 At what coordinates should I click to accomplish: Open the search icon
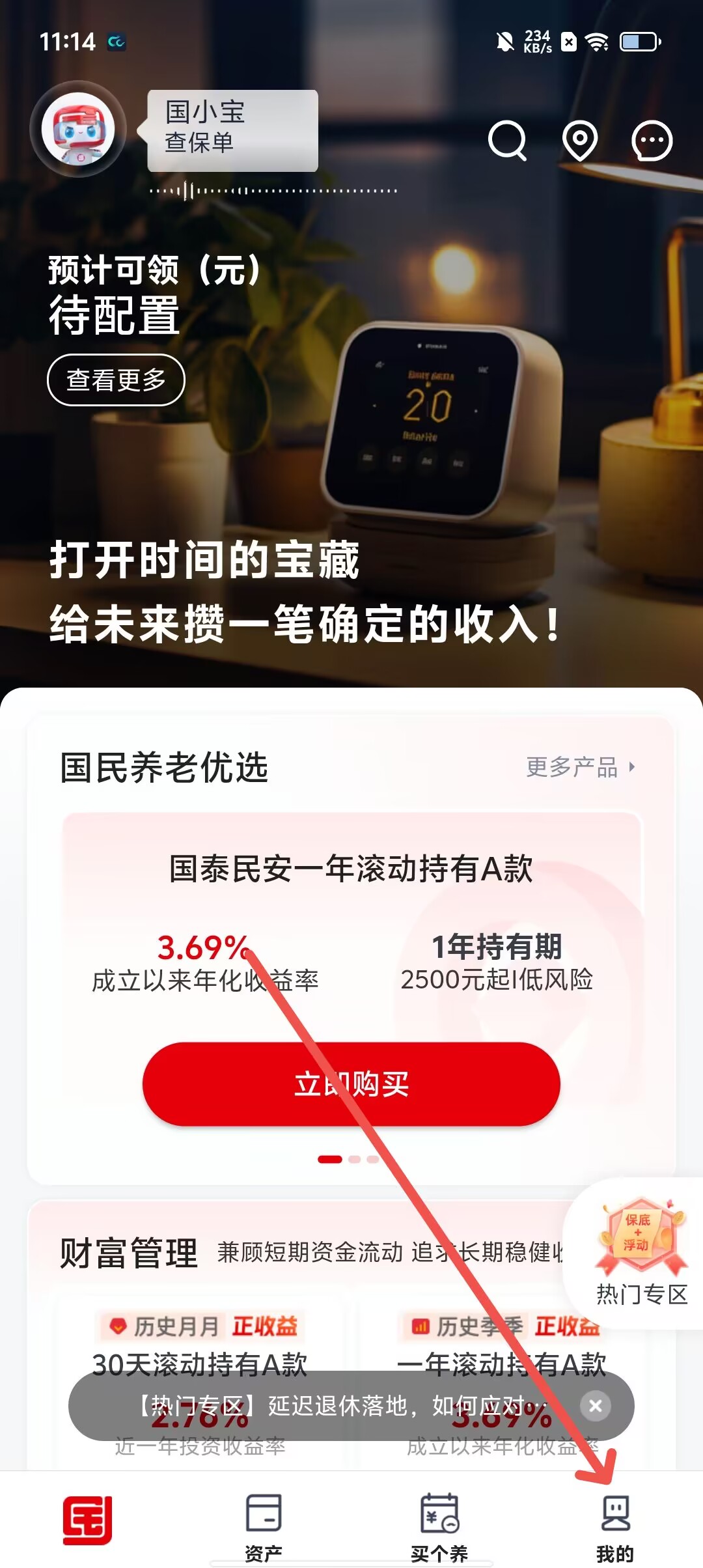pyautogui.click(x=507, y=140)
